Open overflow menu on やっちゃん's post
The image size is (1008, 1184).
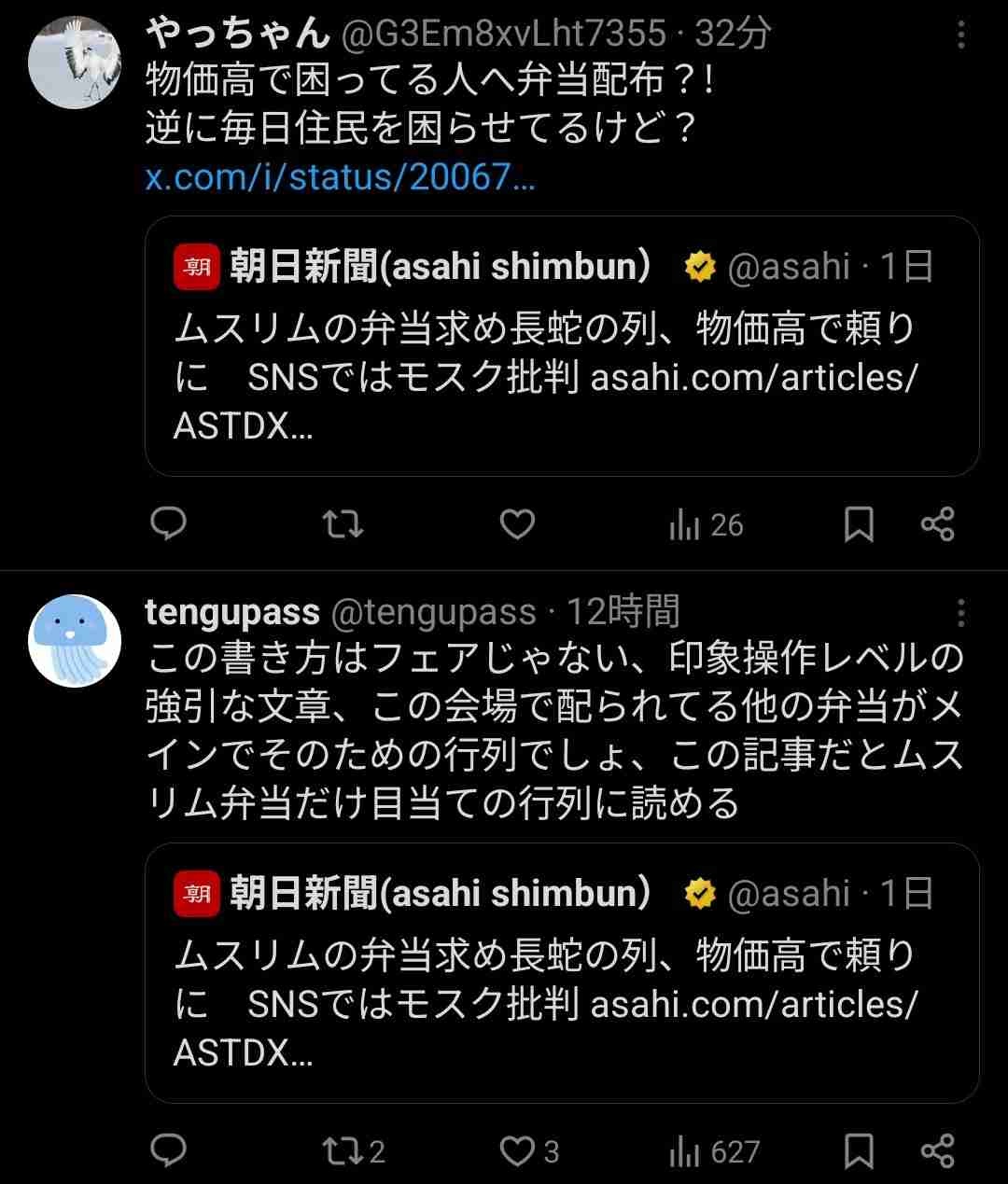(960, 36)
